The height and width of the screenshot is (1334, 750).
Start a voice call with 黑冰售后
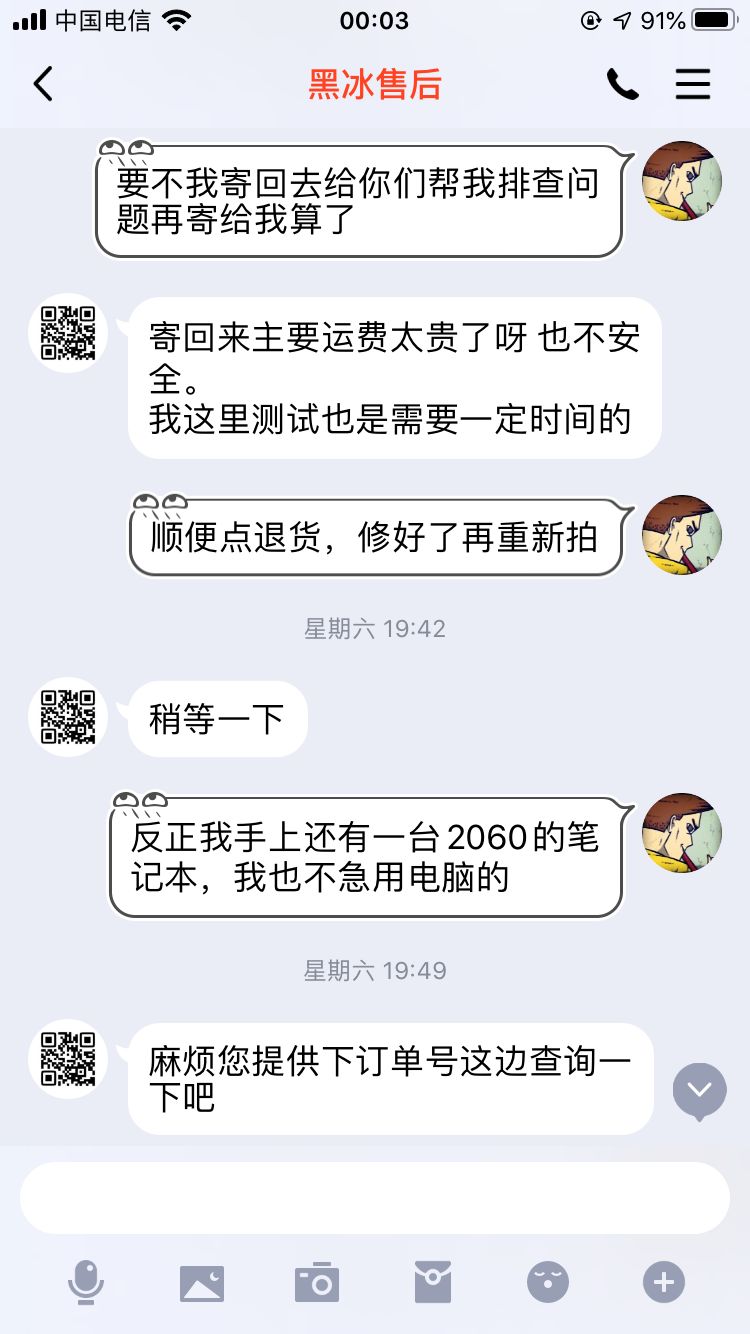coord(622,84)
